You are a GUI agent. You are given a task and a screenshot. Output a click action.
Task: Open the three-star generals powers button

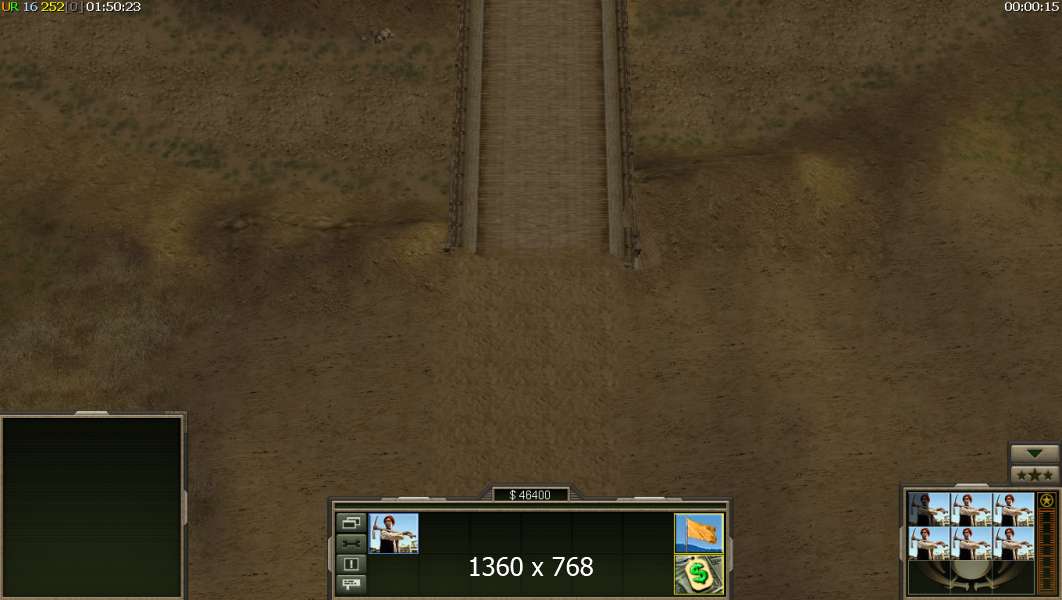pyautogui.click(x=1034, y=474)
